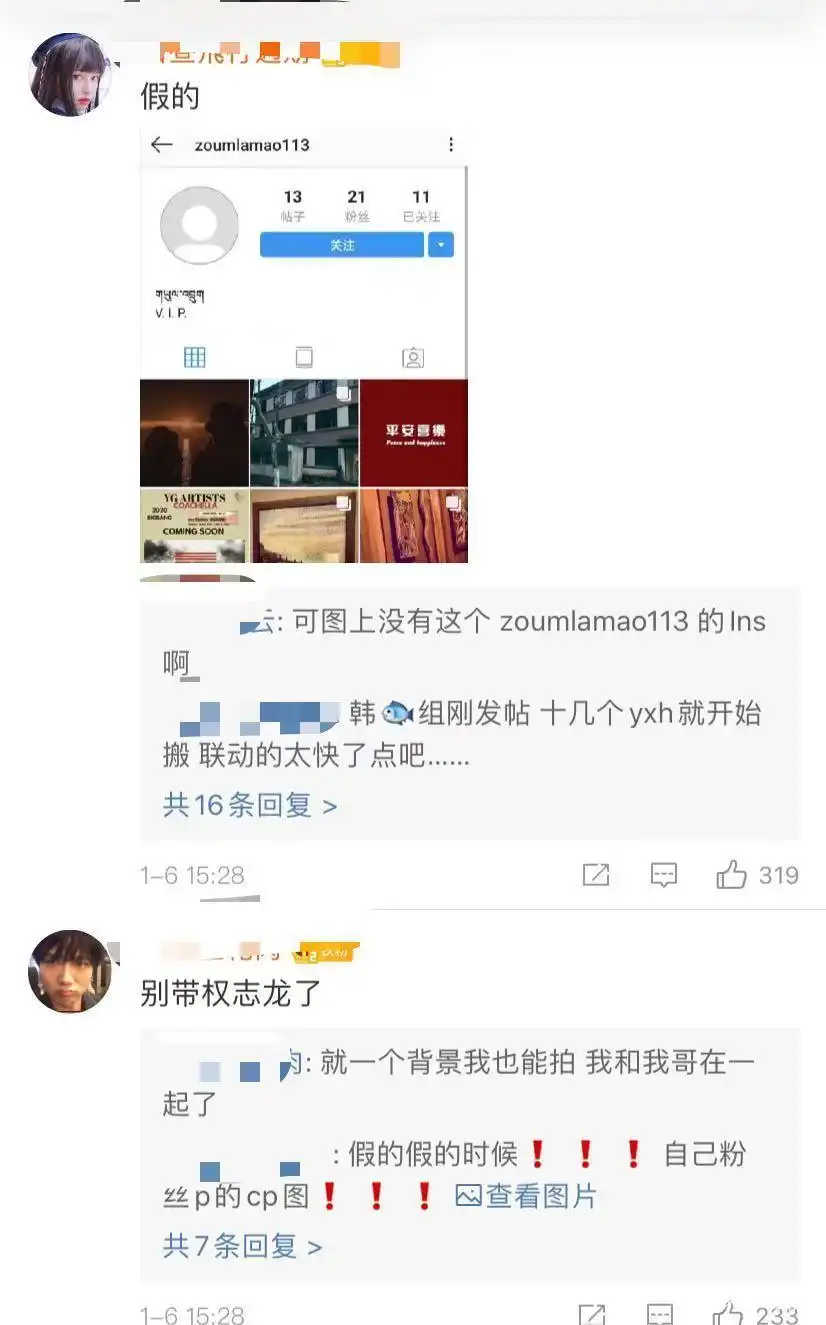
Task: Open the second commenter's profile avatar
Action: [70, 970]
